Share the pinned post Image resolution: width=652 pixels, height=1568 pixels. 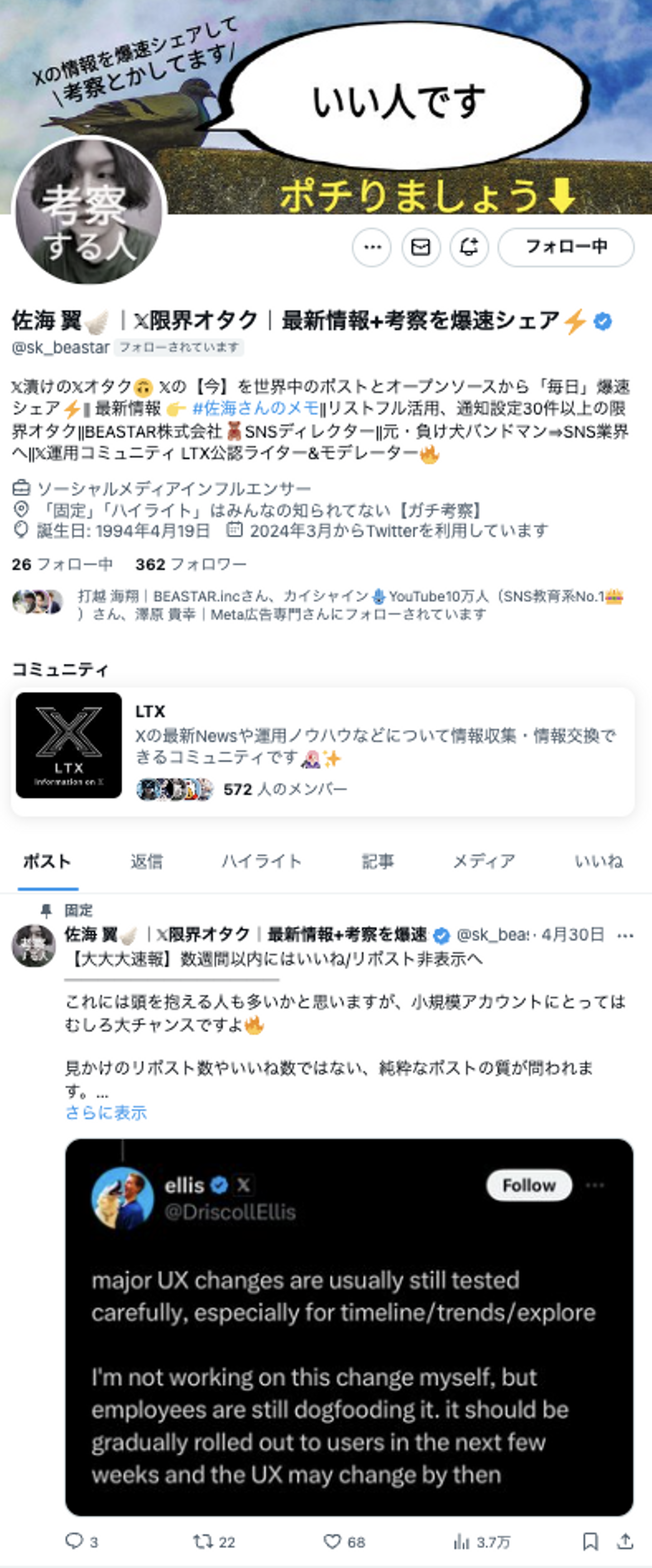coord(625,1541)
